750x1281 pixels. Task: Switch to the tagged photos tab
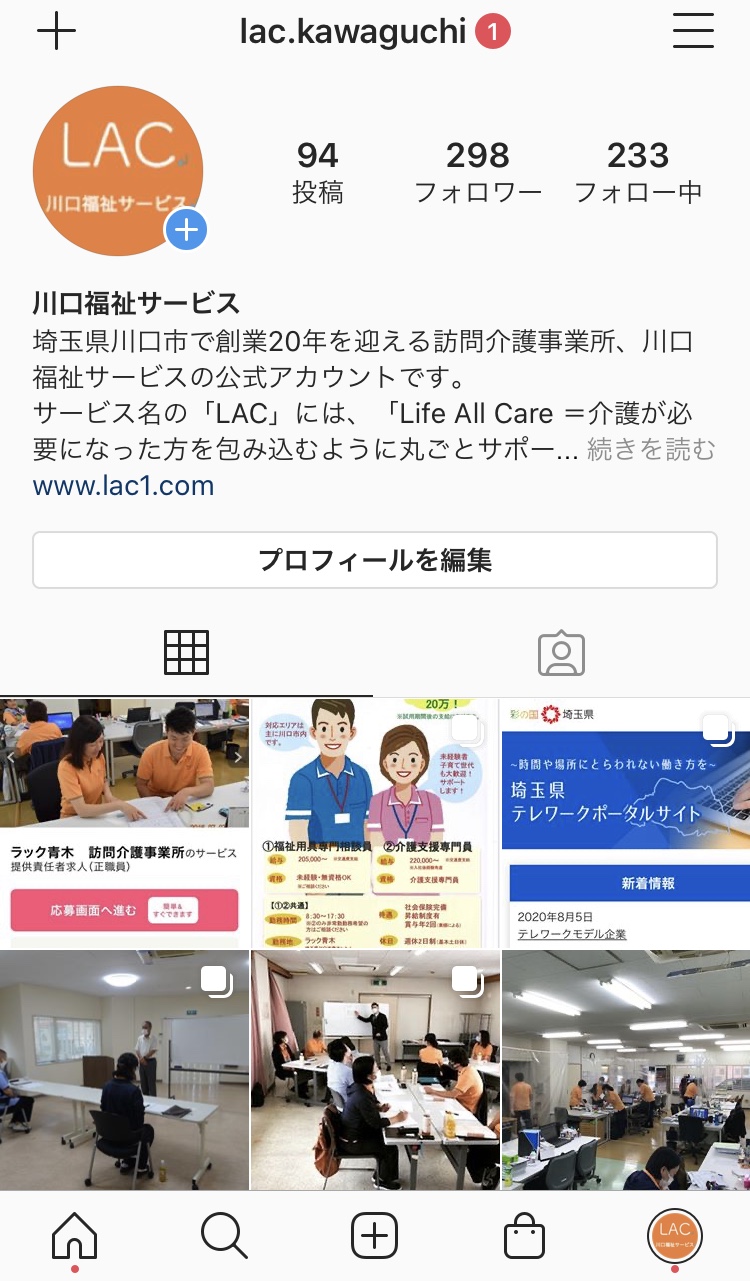(x=561, y=653)
